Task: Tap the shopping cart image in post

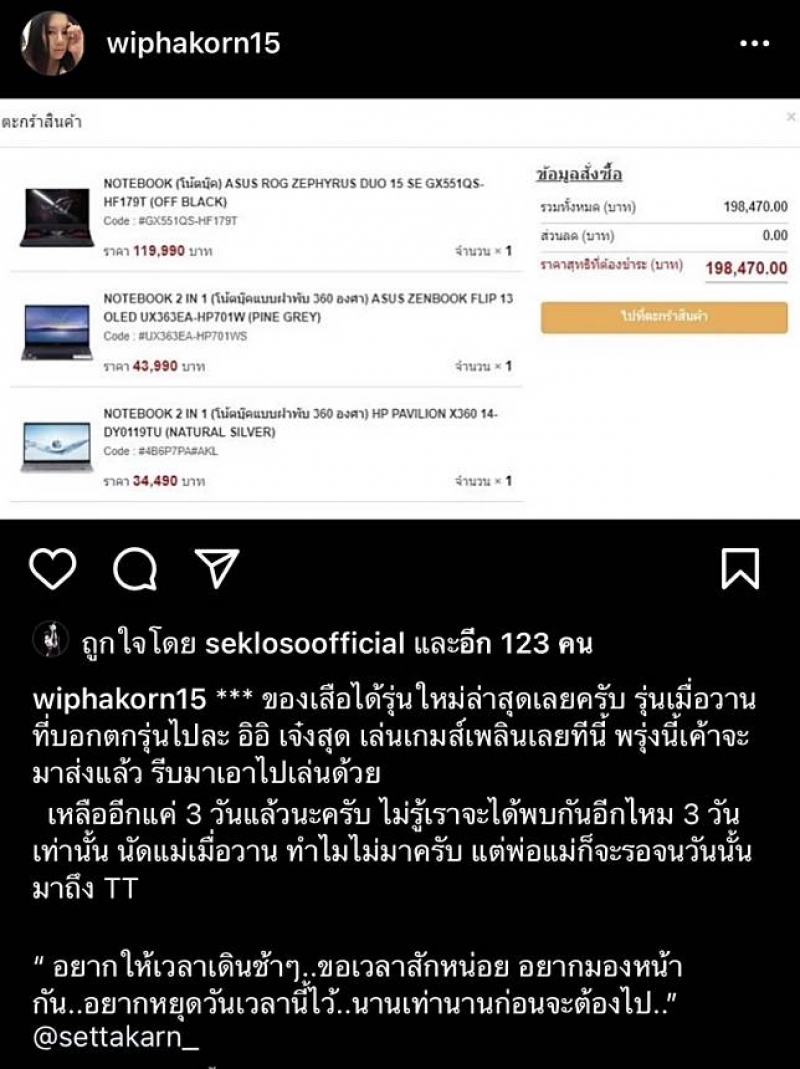Action: [x=400, y=308]
